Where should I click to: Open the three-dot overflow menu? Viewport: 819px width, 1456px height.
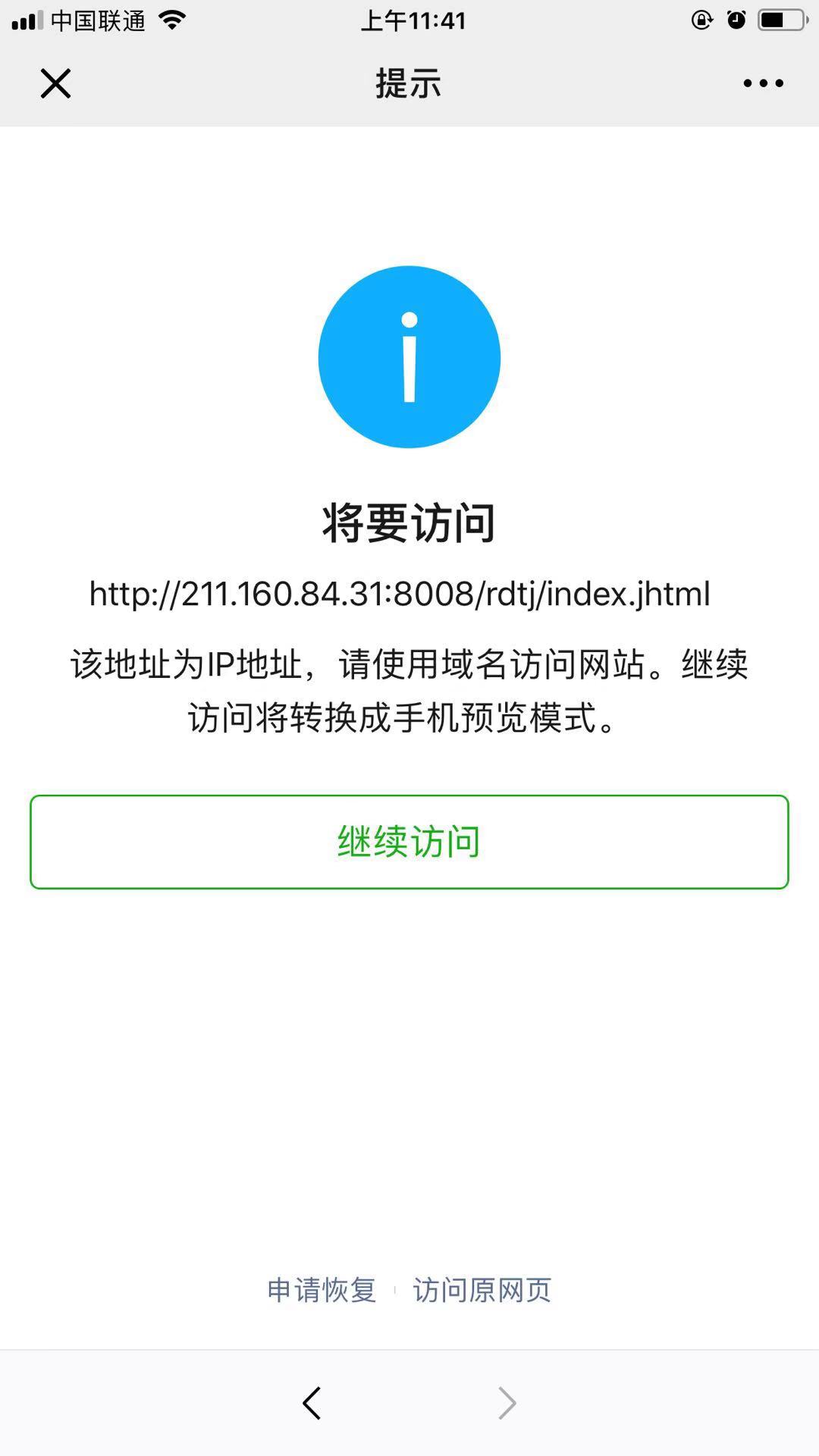point(763,83)
